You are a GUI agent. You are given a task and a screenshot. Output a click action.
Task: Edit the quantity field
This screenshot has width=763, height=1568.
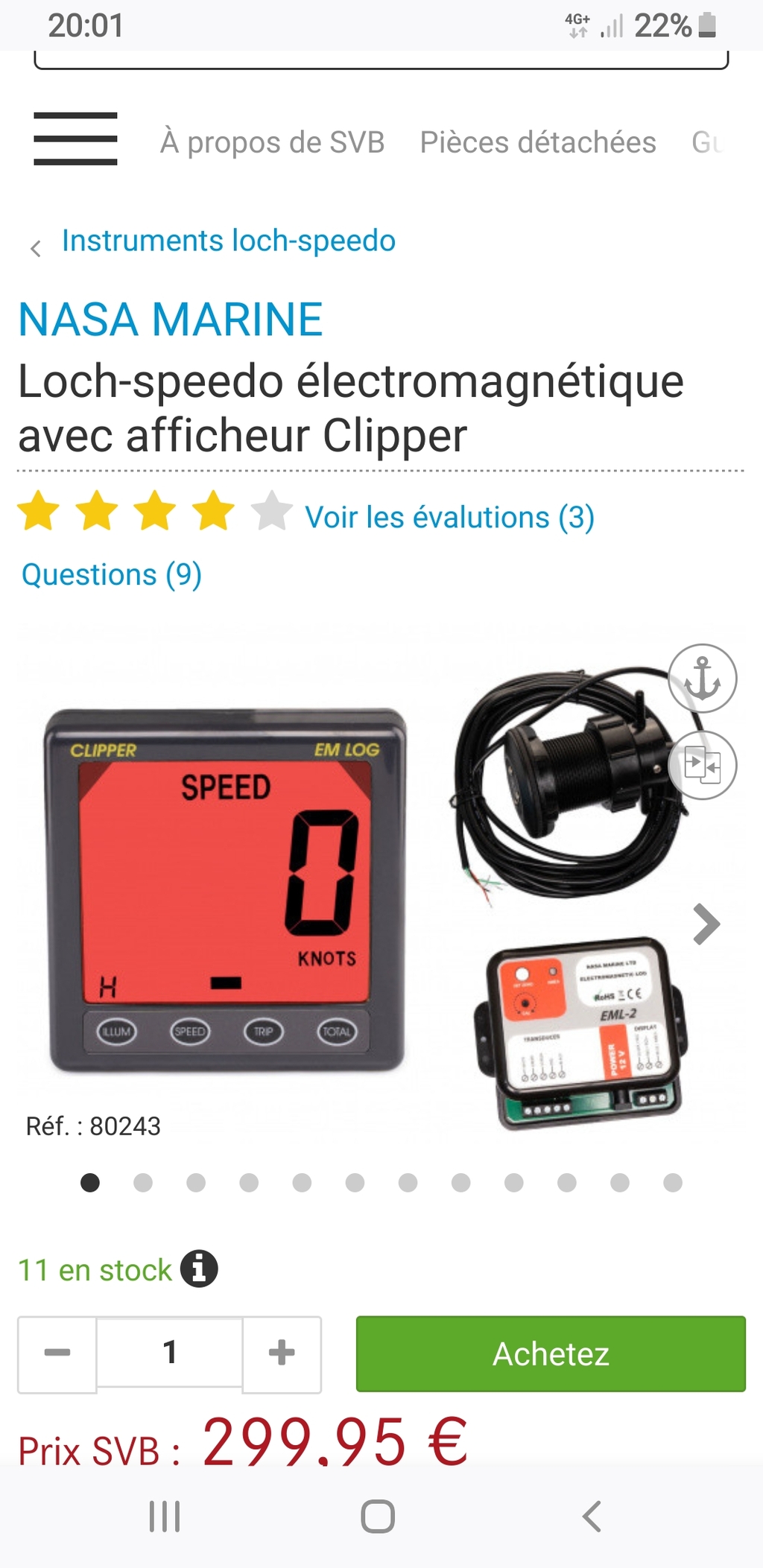[170, 1352]
